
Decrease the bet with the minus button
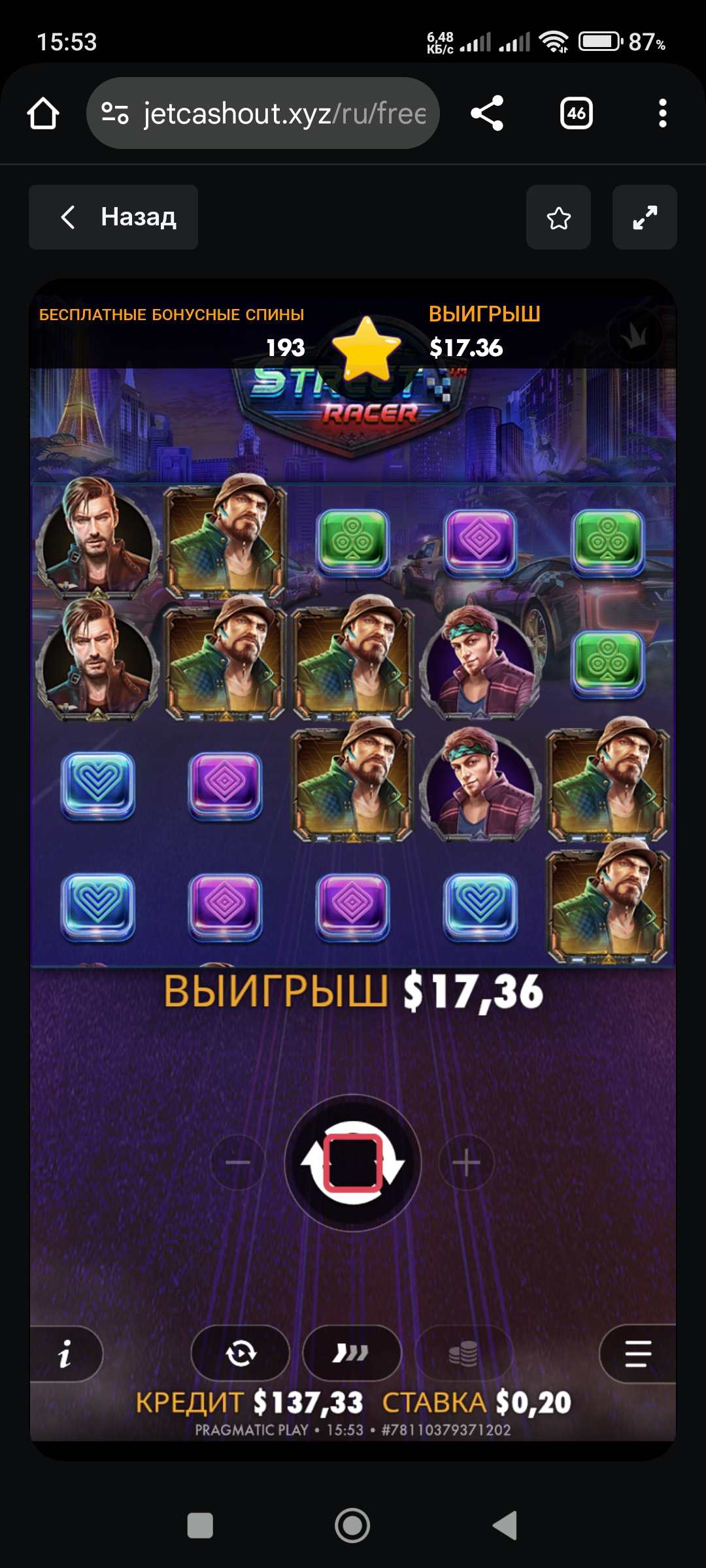(238, 1162)
